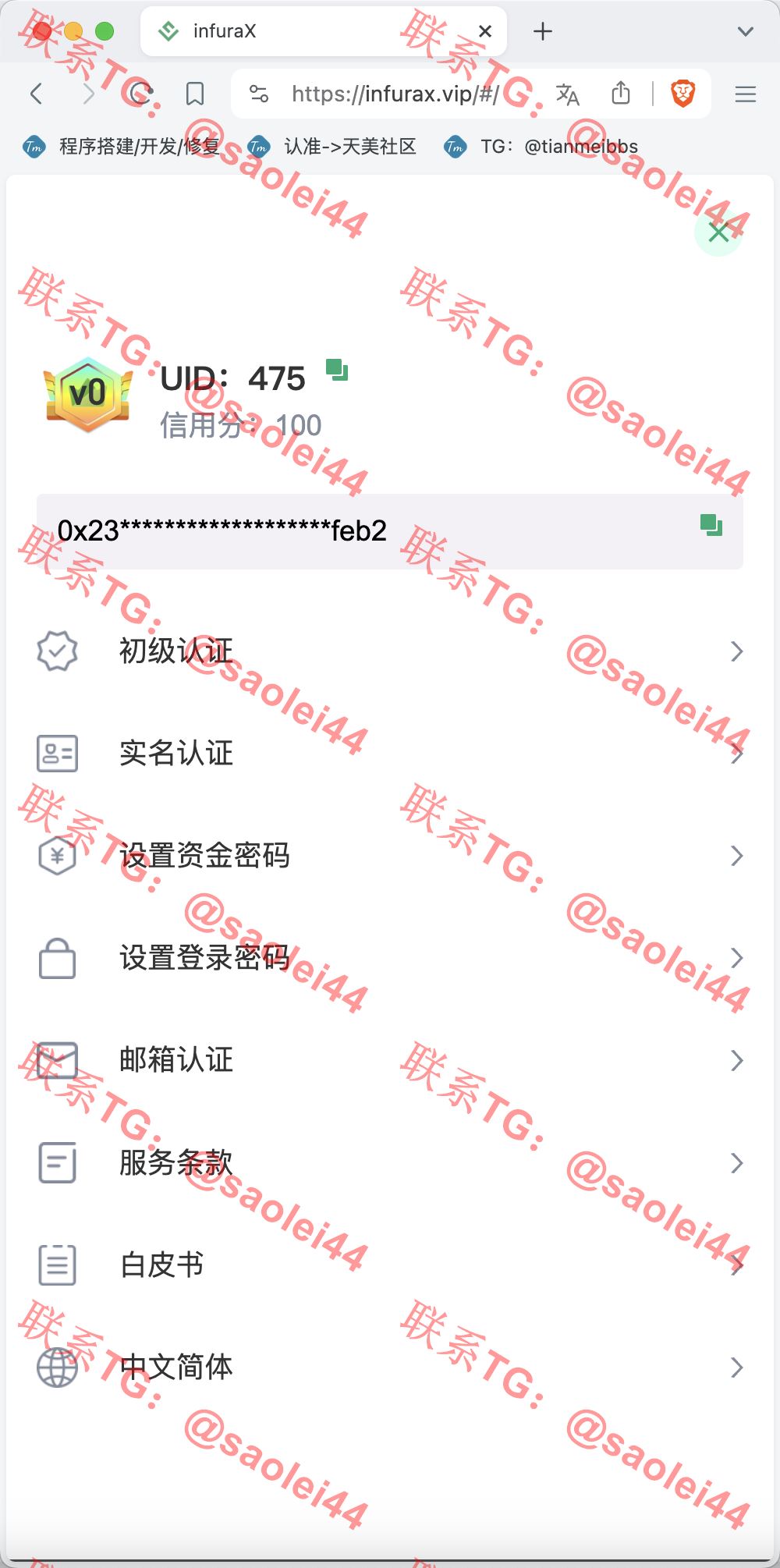Bookmark this page in the toolbar

195,94
